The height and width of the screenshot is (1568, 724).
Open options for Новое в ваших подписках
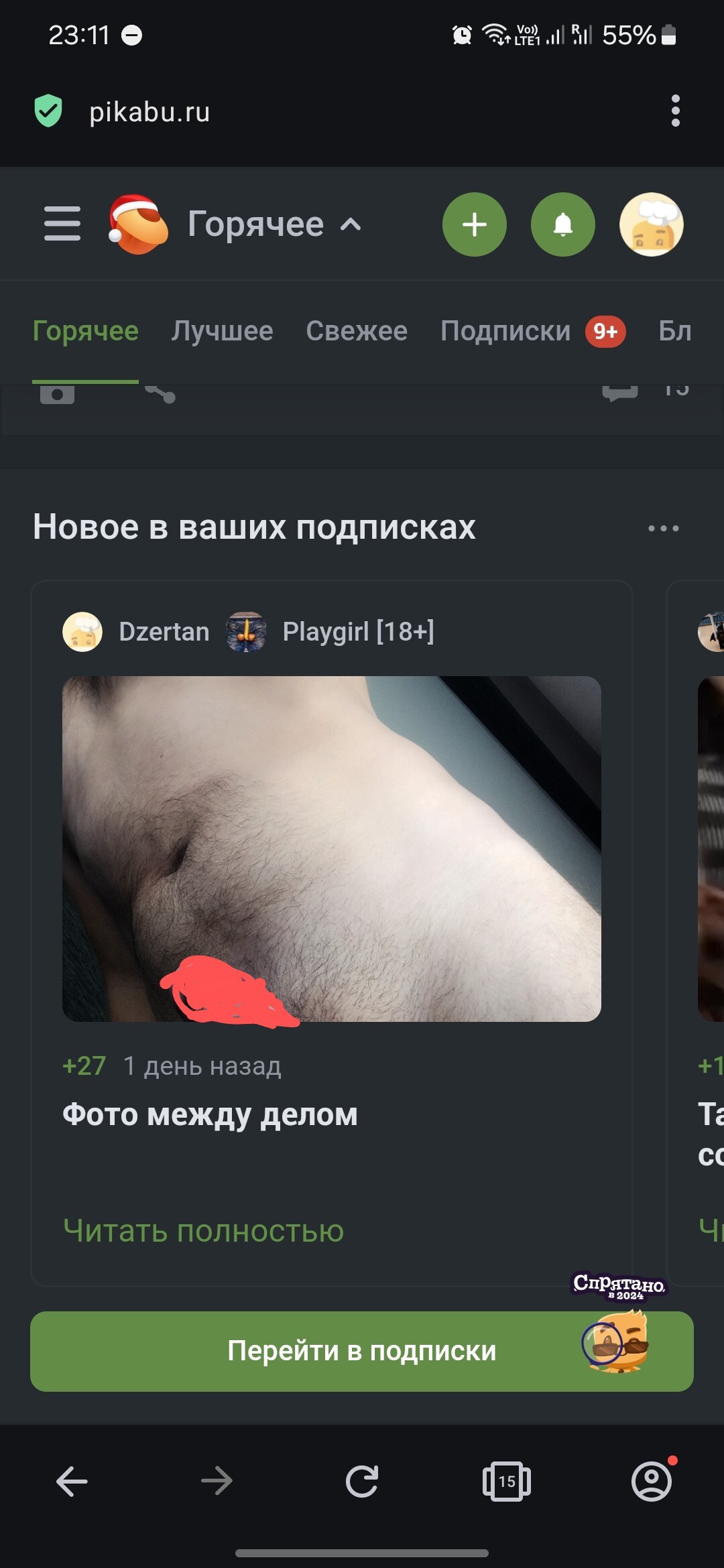[x=664, y=528]
